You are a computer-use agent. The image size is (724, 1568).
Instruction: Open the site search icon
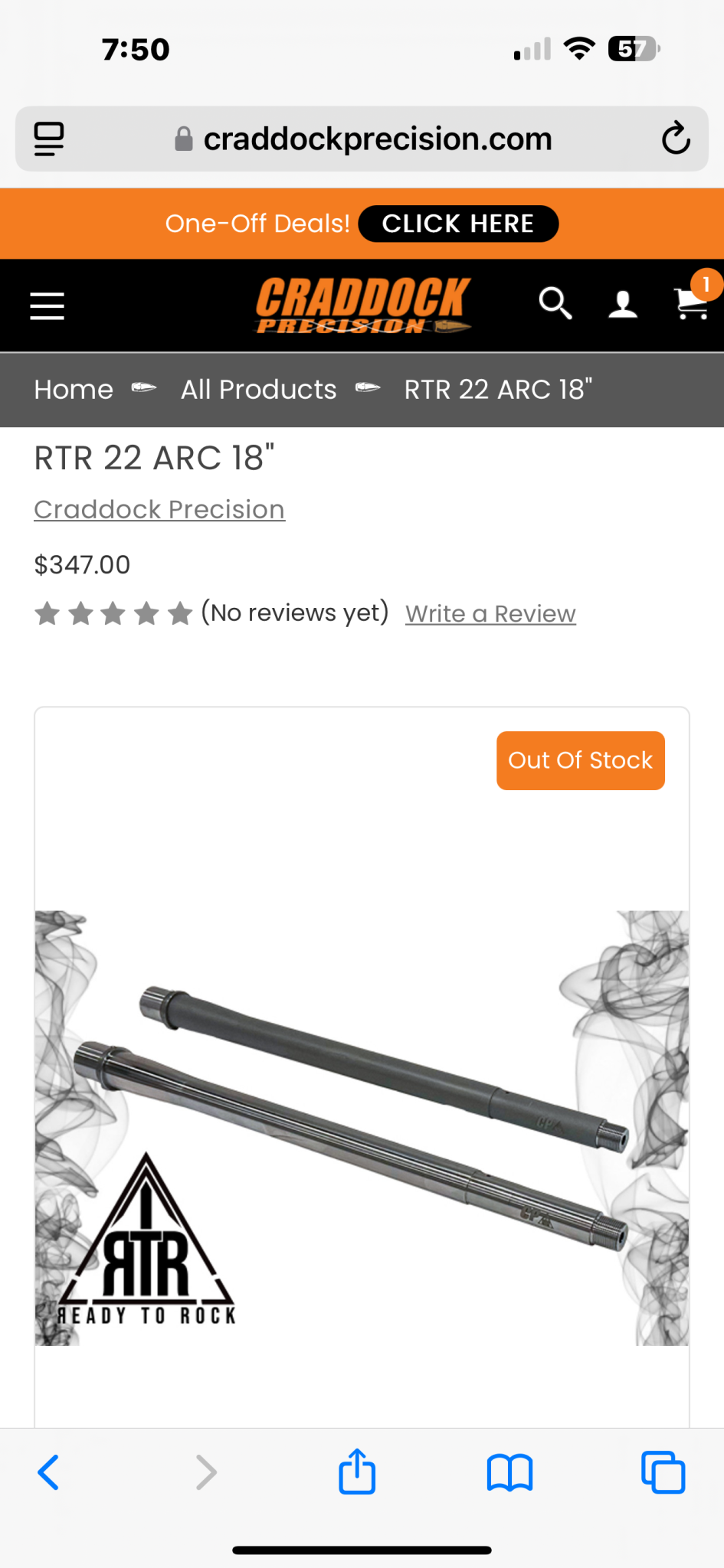[x=555, y=304]
